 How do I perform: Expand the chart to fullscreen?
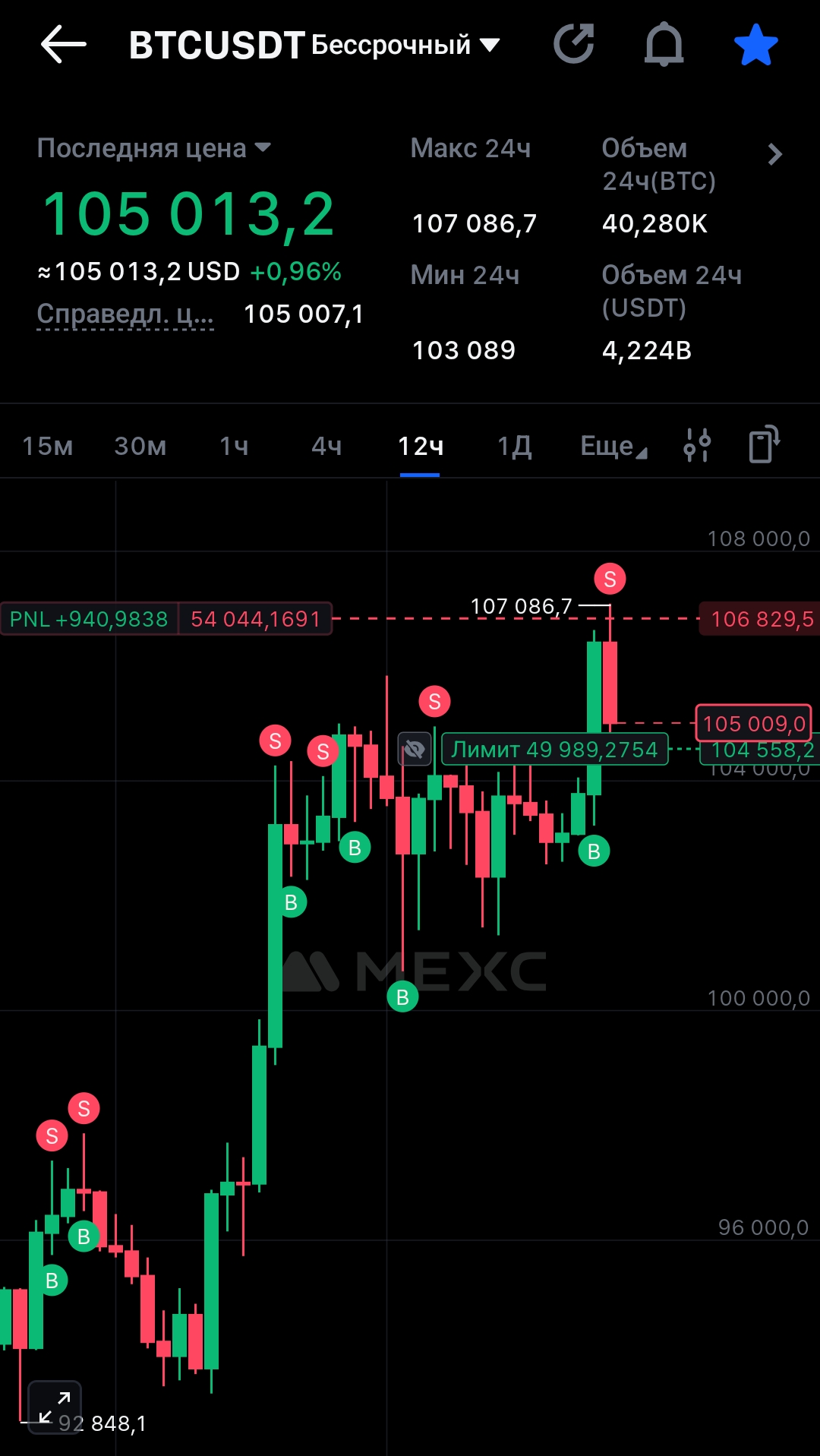point(55,1407)
